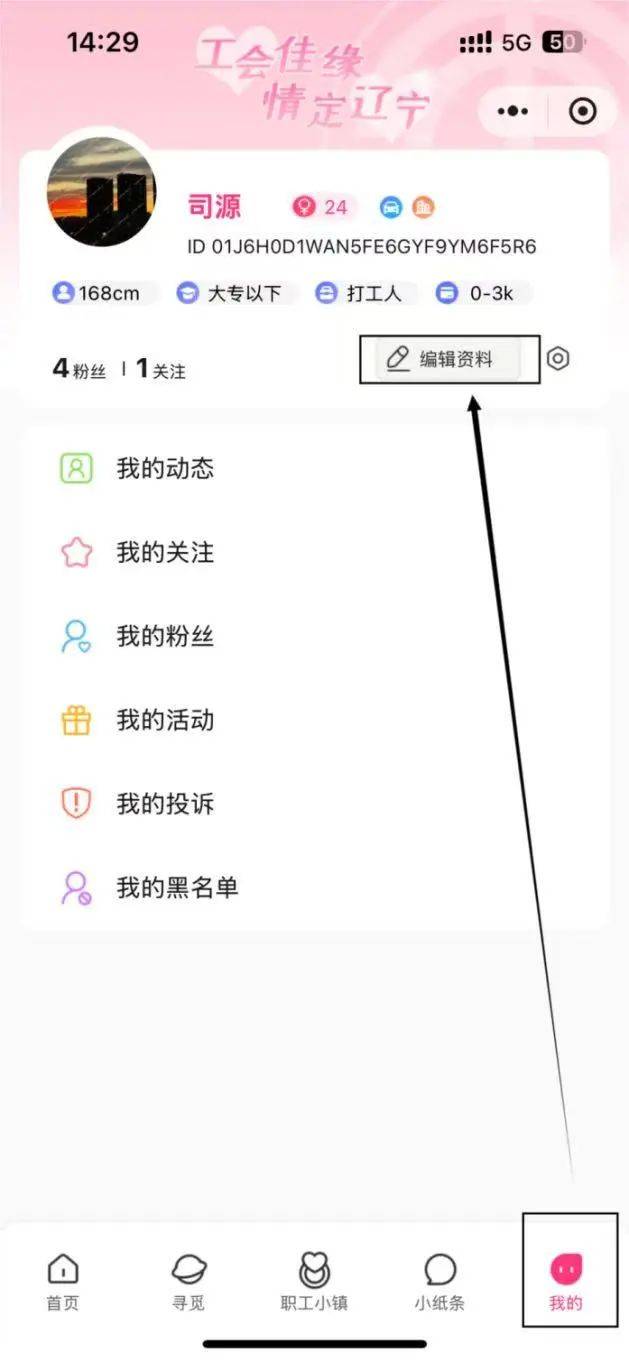Open the mini program more options menu
This screenshot has height=1361, width=629.
(x=513, y=111)
